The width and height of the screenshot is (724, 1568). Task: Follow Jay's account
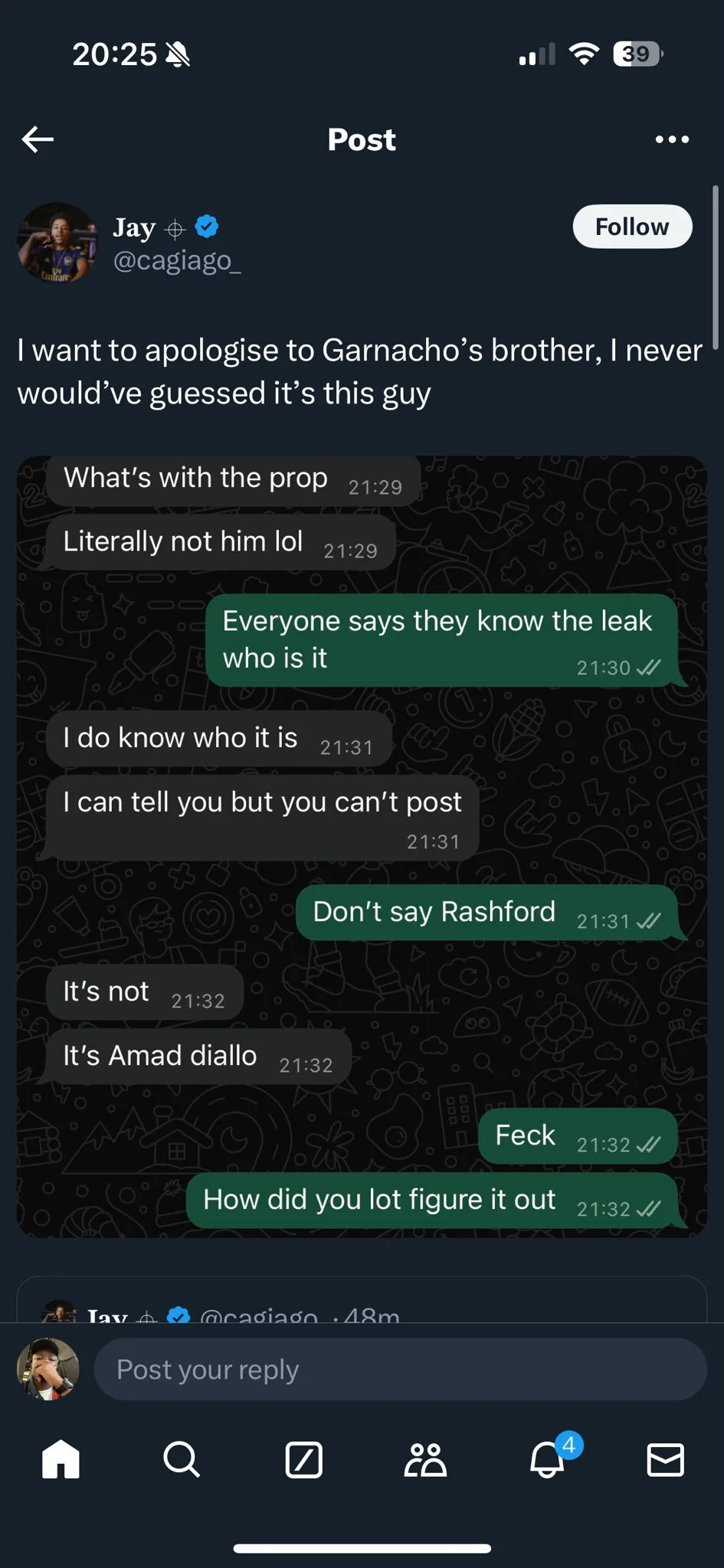[632, 227]
